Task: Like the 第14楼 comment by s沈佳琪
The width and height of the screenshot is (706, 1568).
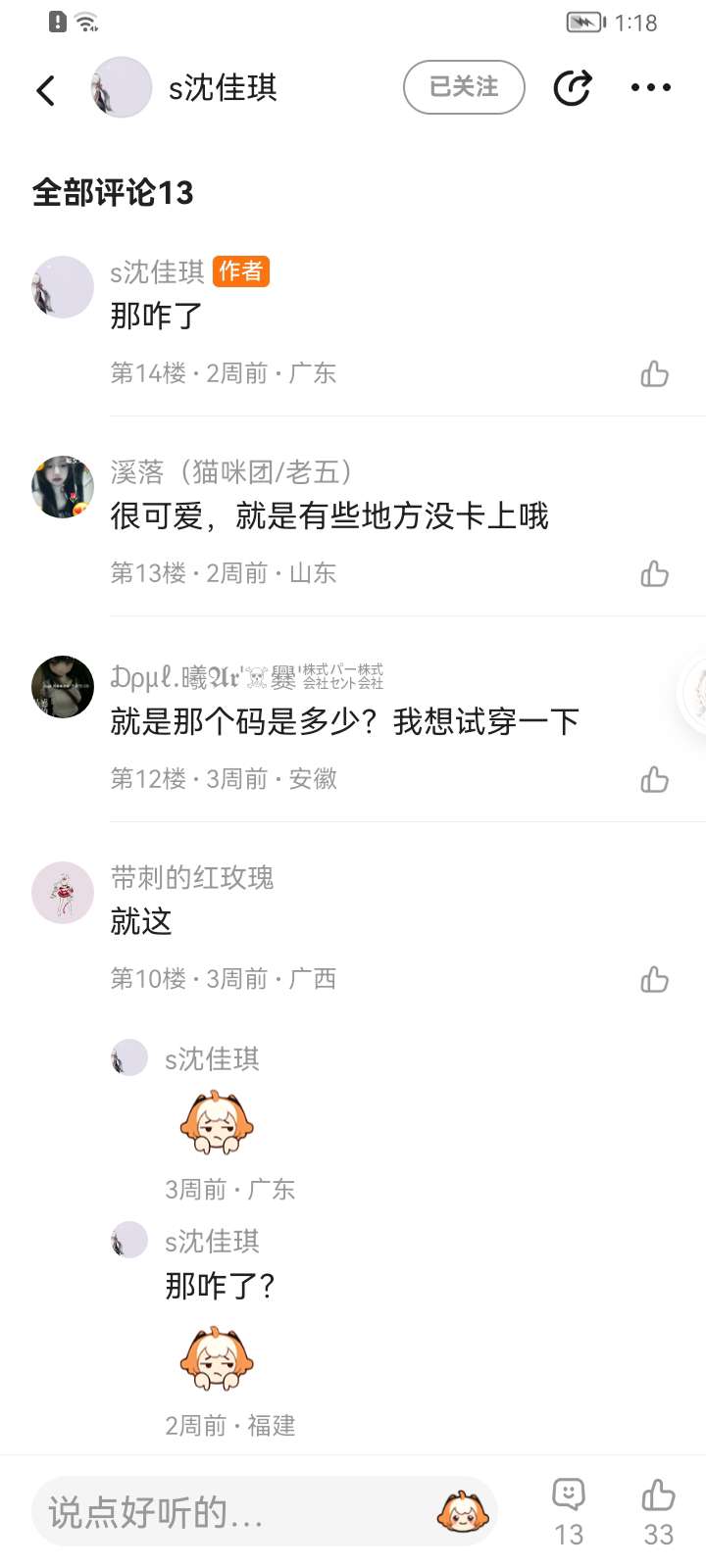Action: point(654,373)
